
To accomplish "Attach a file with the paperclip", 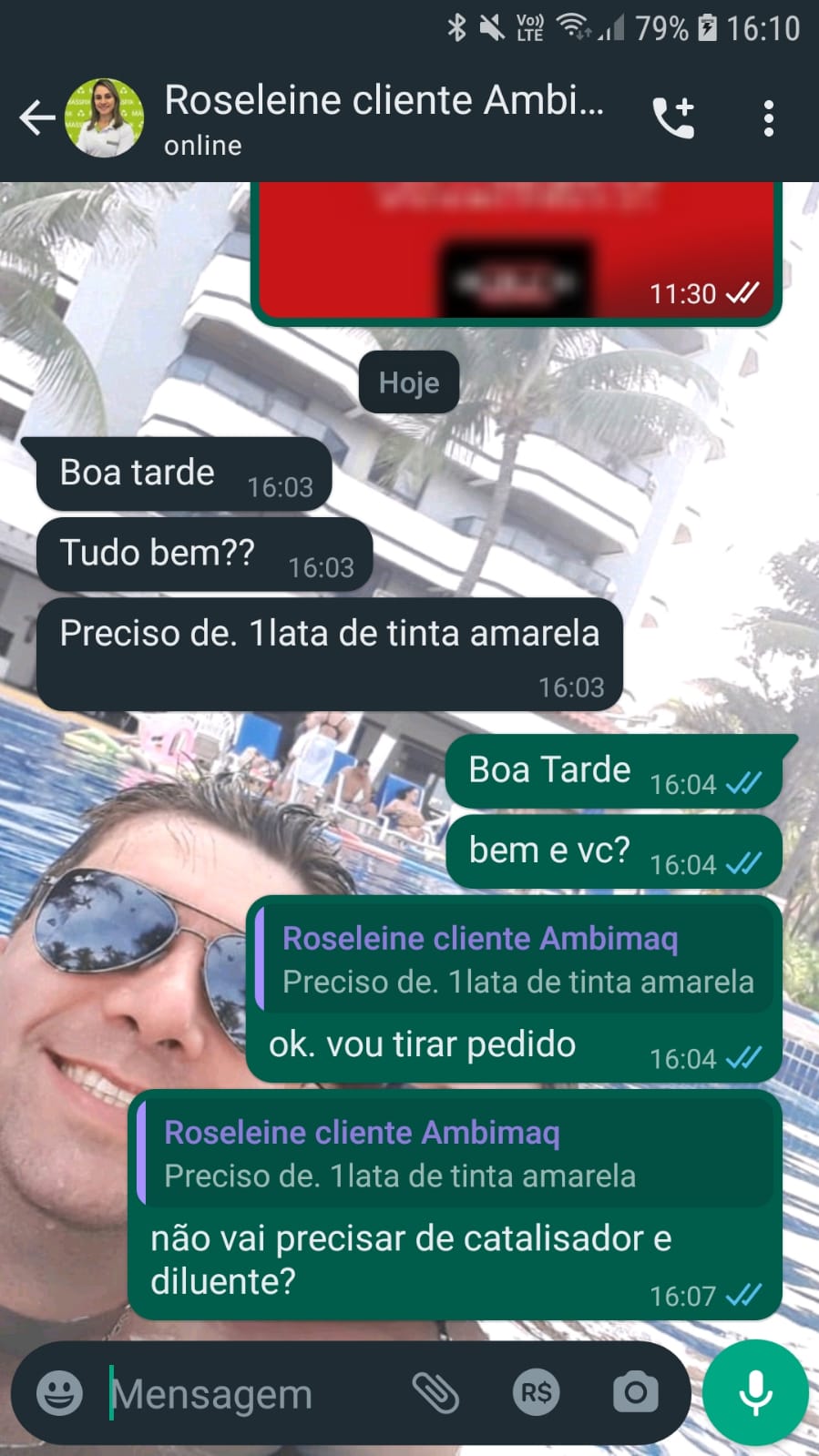I will click(435, 1392).
